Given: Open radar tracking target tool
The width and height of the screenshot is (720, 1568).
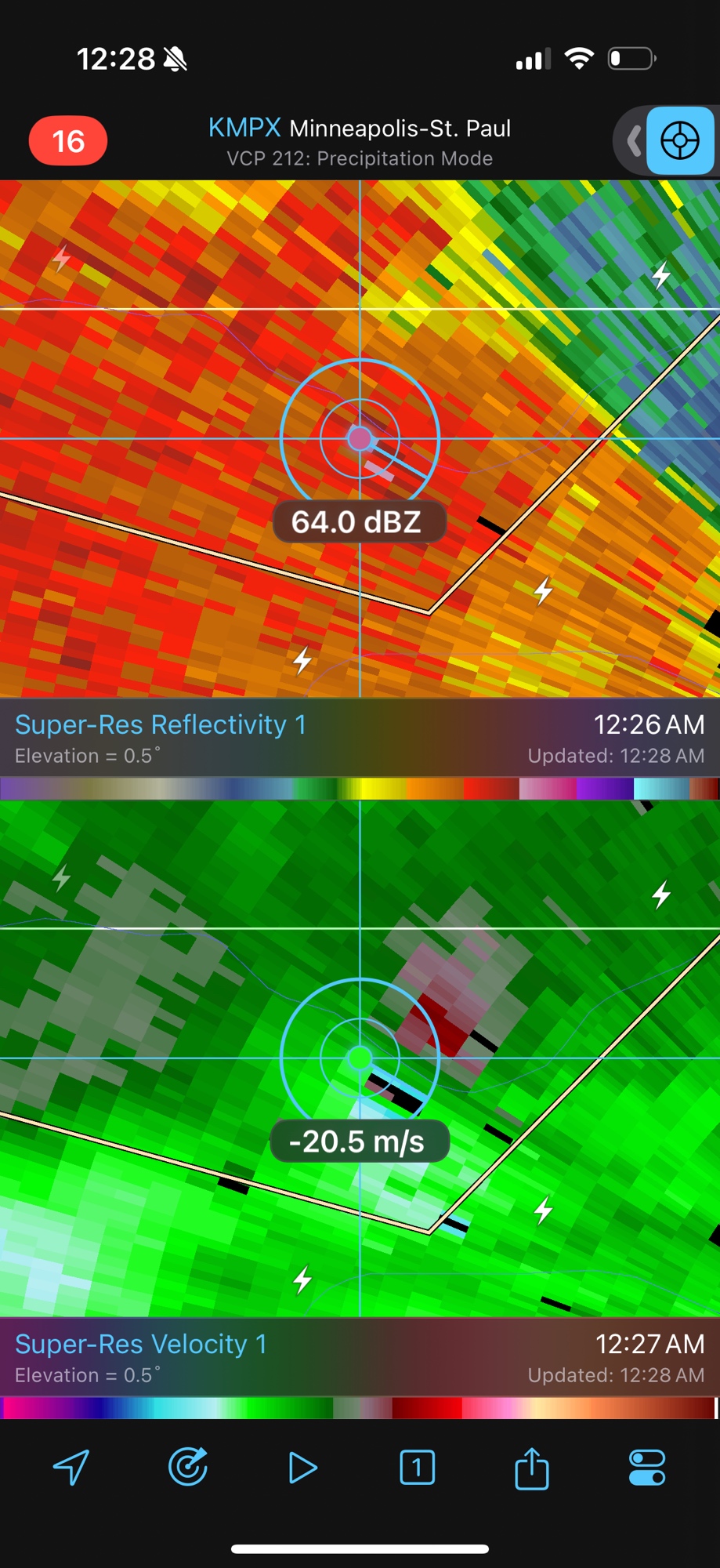Looking at the screenshot, I should coord(188,1467).
